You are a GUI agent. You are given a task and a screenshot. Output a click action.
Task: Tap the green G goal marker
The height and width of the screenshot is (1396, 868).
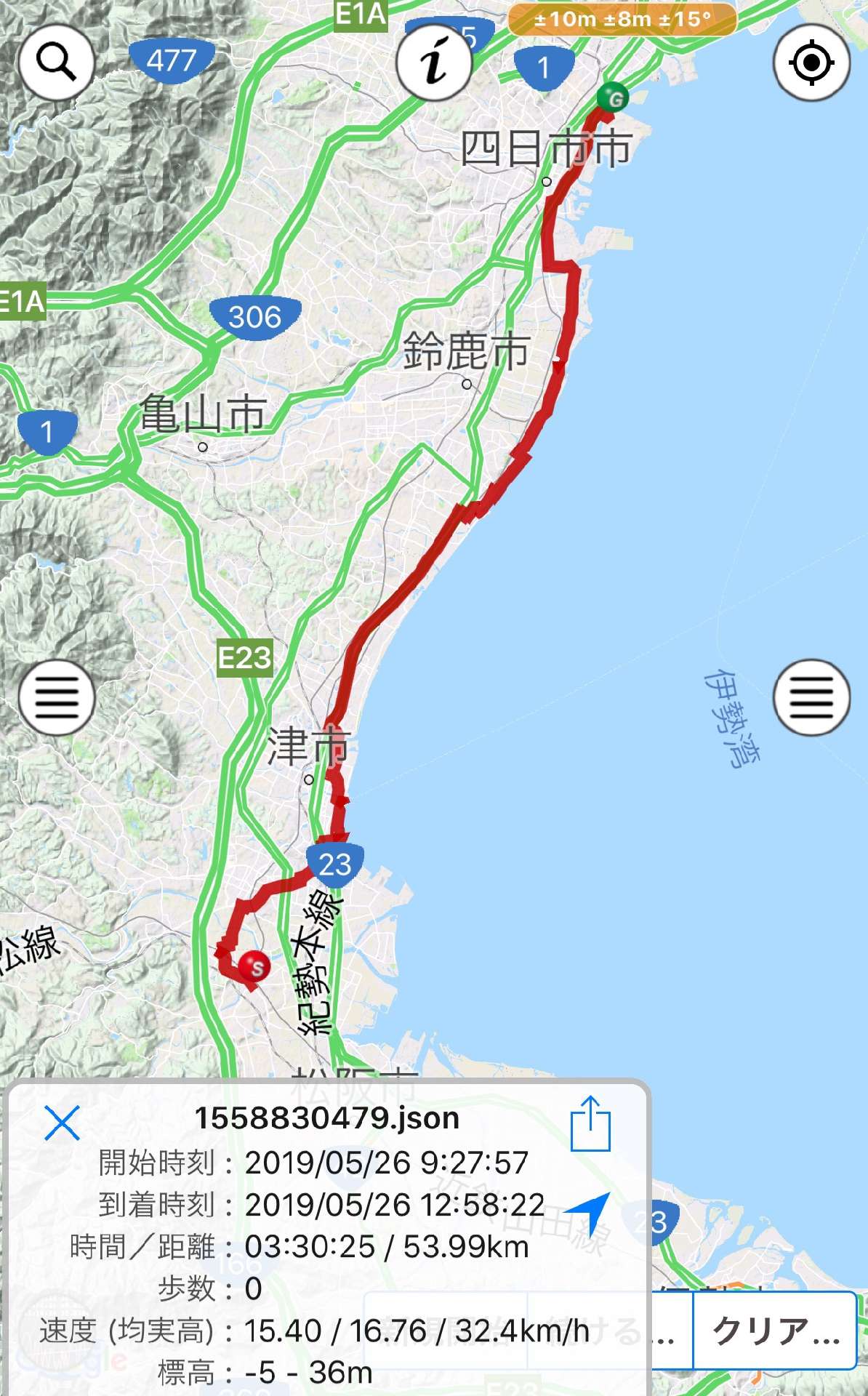point(613,97)
